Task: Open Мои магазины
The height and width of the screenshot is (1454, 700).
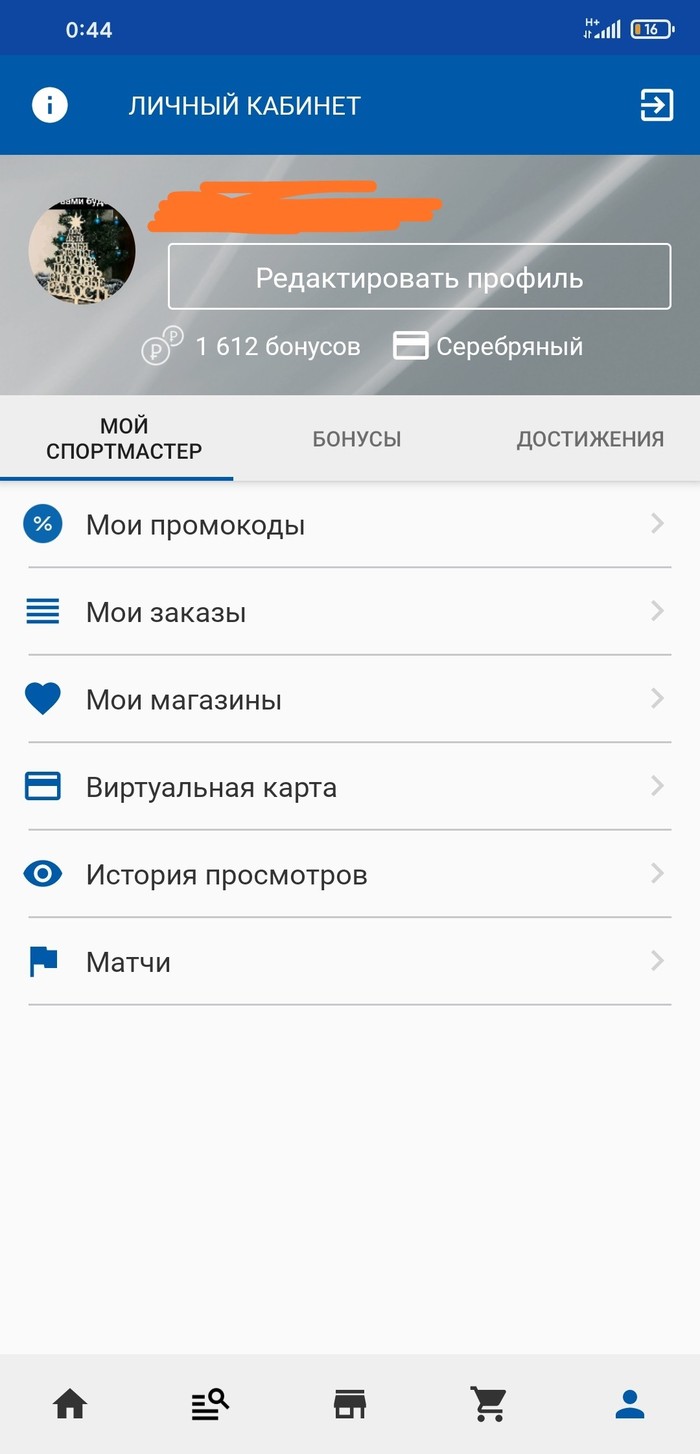Action: click(x=349, y=699)
